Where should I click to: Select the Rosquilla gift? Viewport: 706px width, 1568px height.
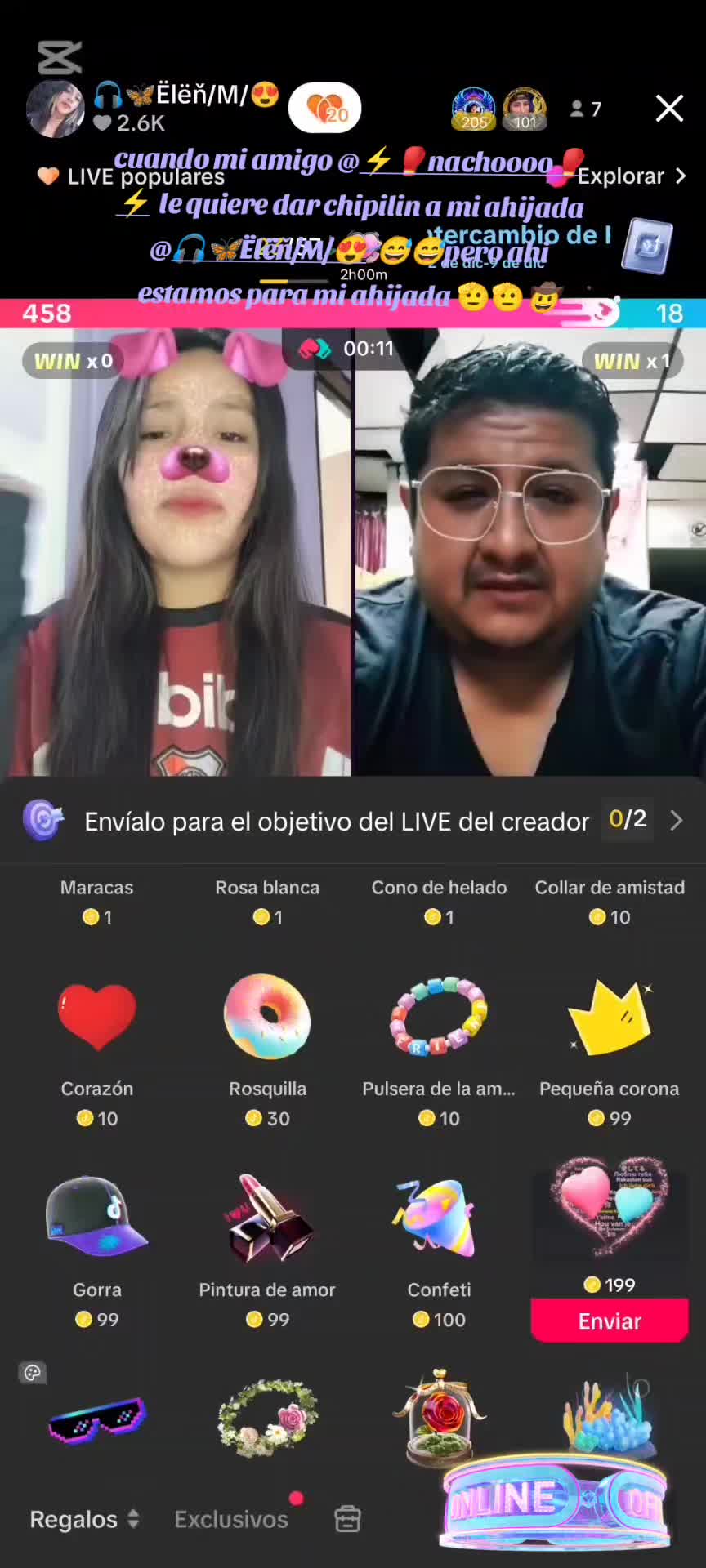[267, 1017]
